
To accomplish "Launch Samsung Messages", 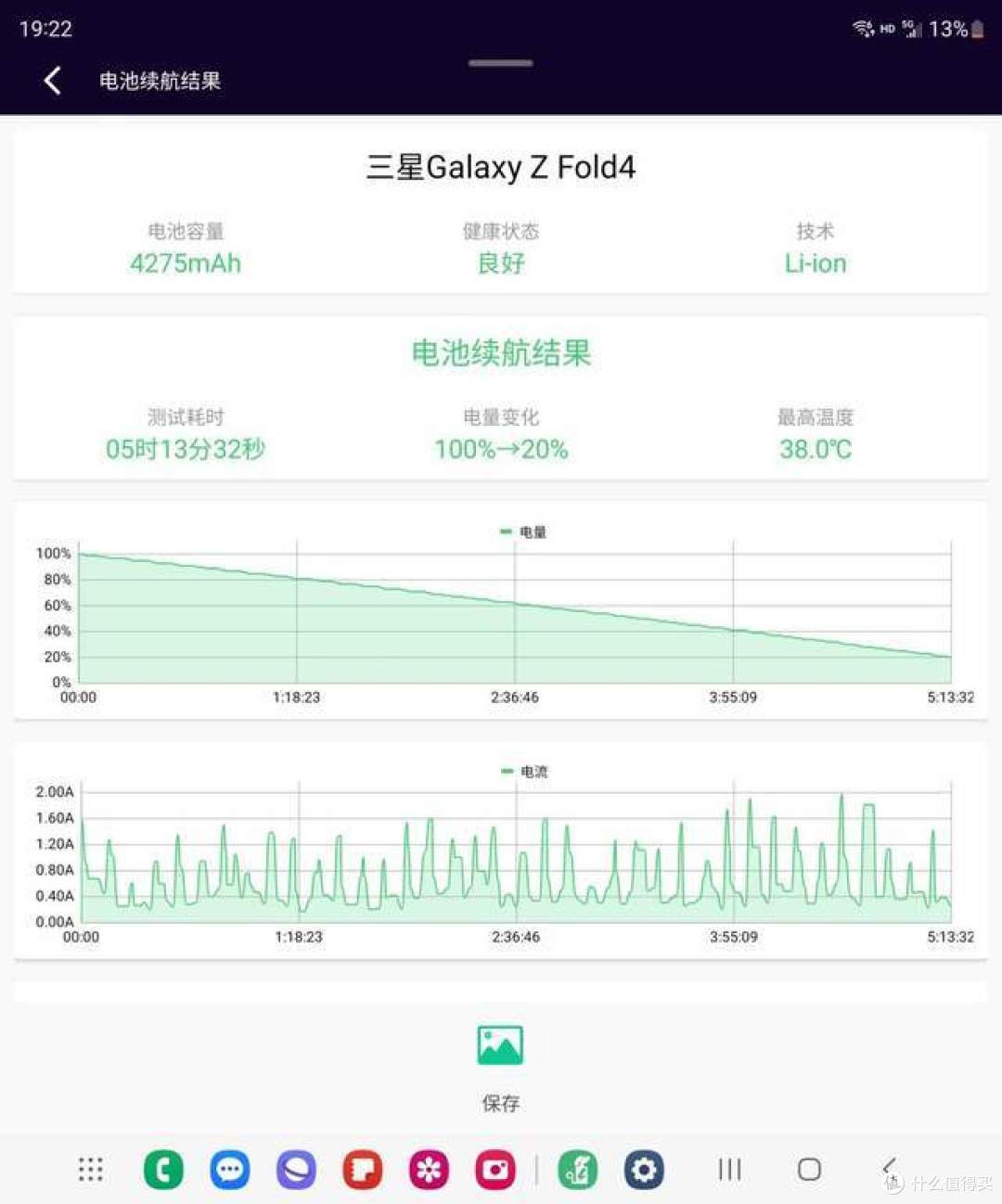I will pos(229,1168).
